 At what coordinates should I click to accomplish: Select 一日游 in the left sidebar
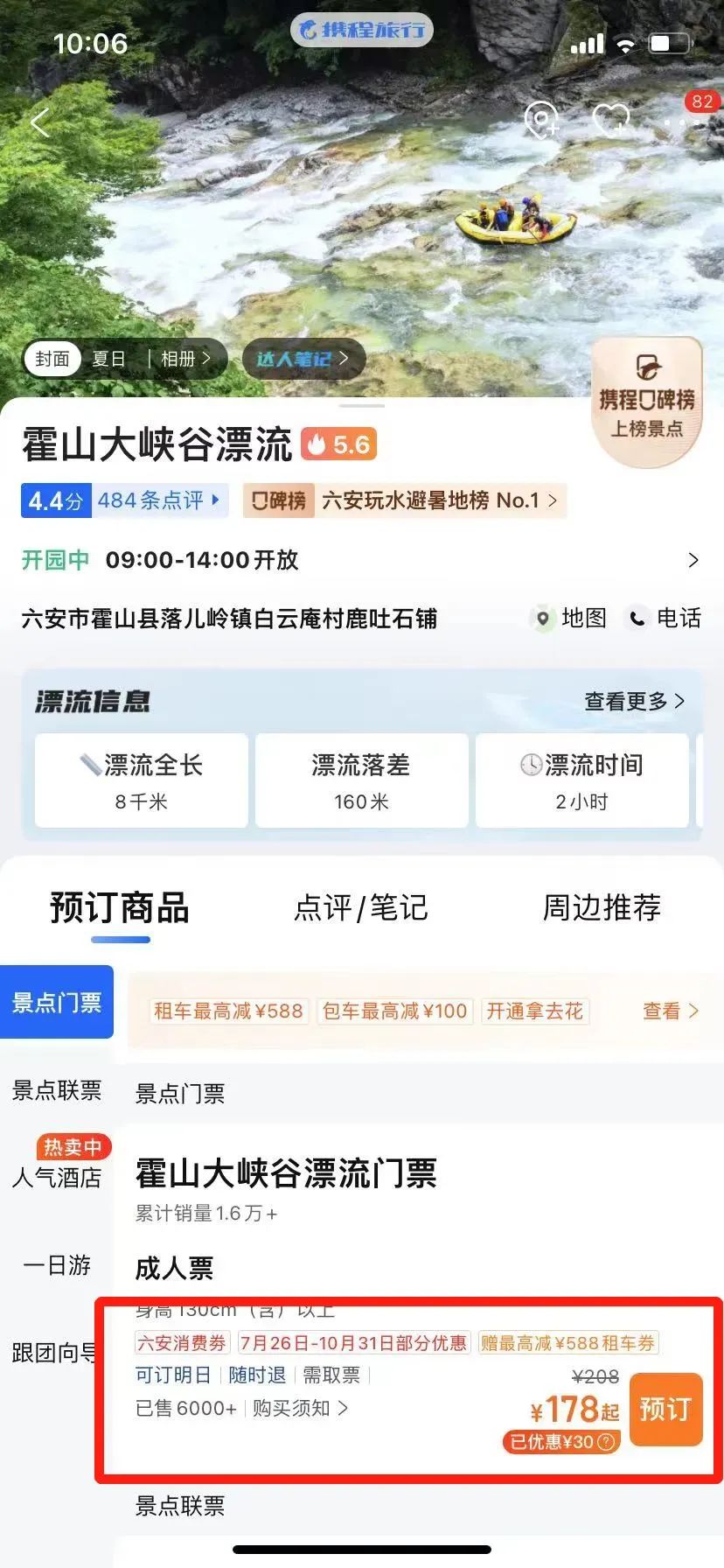(x=55, y=1264)
